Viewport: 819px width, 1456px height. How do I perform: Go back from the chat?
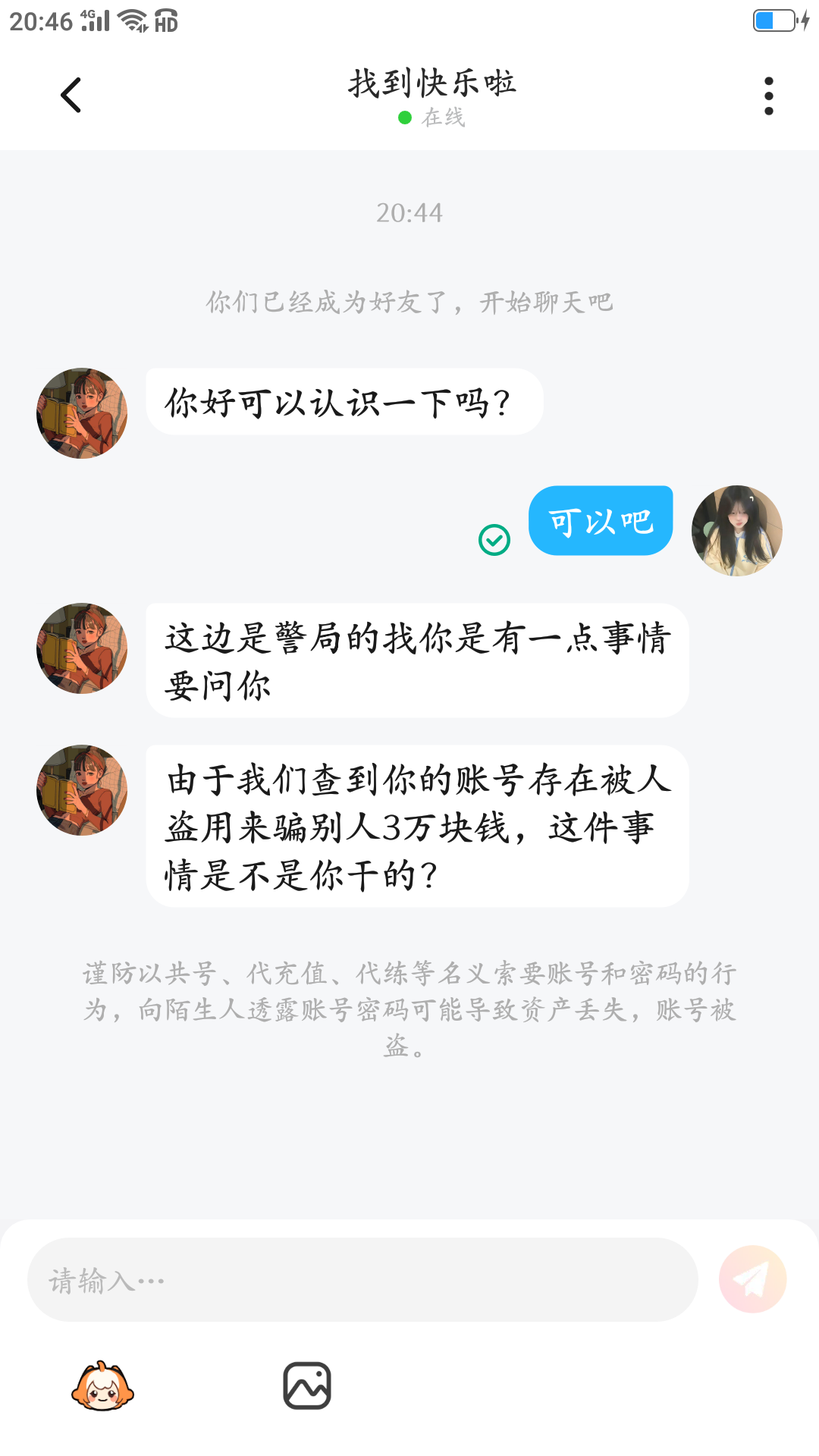(71, 96)
